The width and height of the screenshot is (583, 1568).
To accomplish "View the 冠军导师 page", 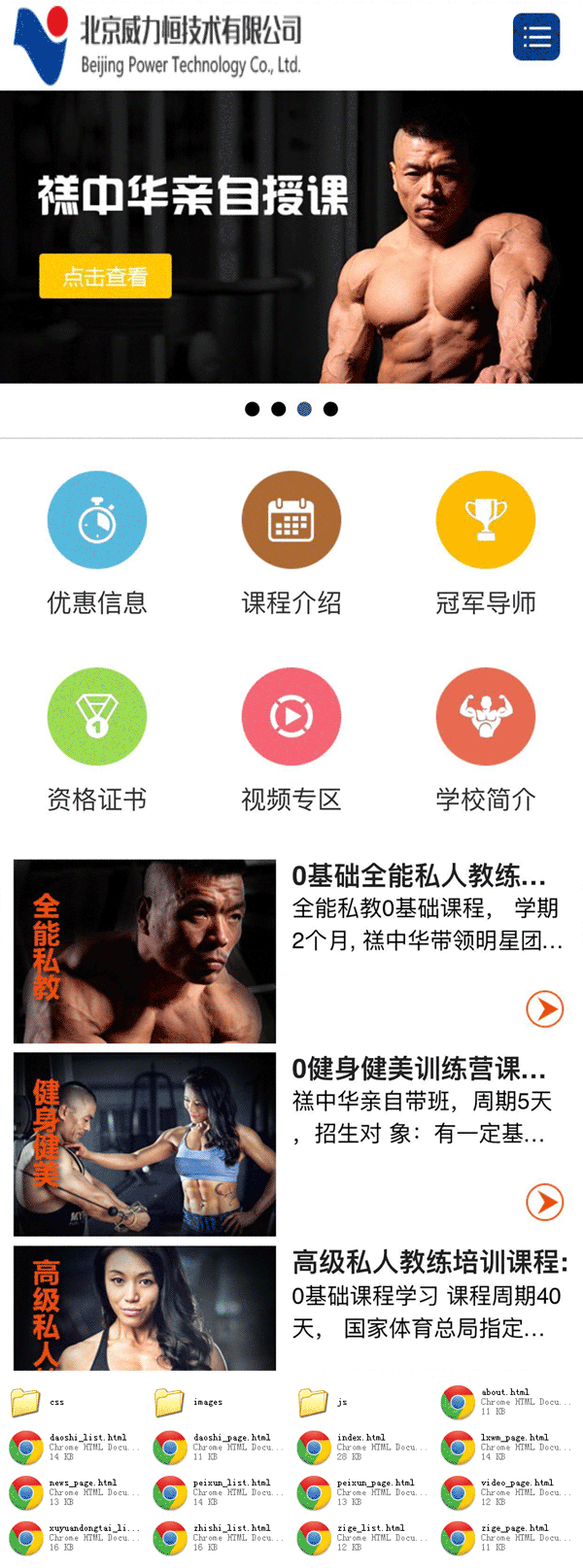I will tap(486, 521).
